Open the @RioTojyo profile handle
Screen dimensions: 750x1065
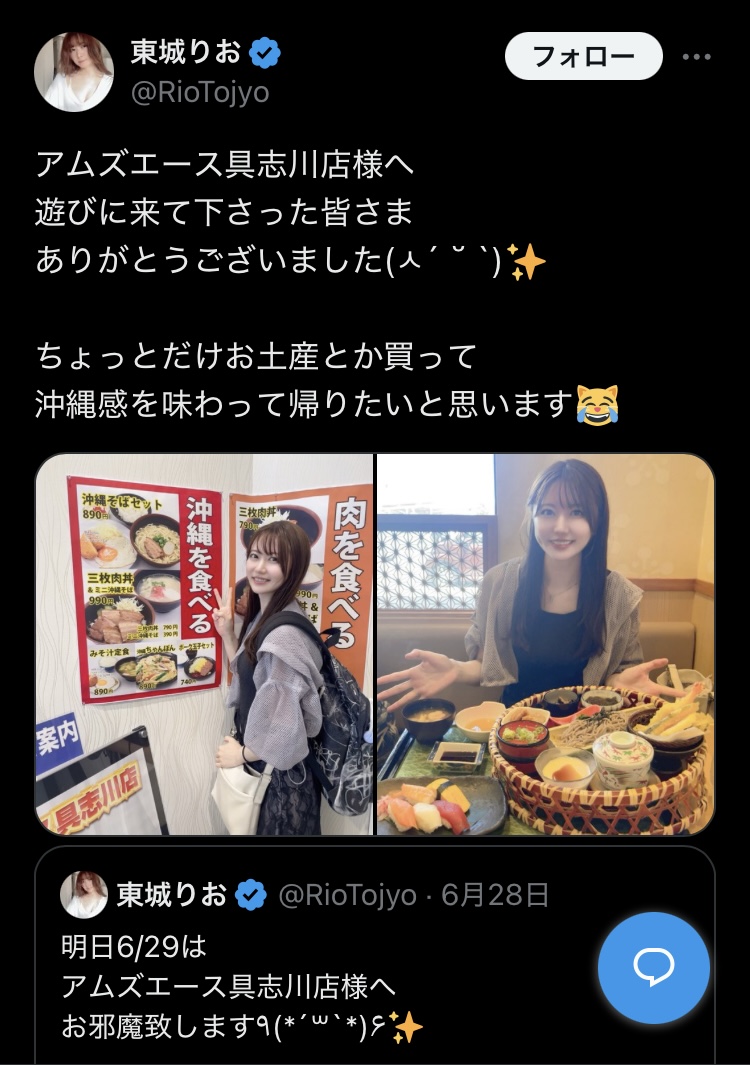[199, 93]
